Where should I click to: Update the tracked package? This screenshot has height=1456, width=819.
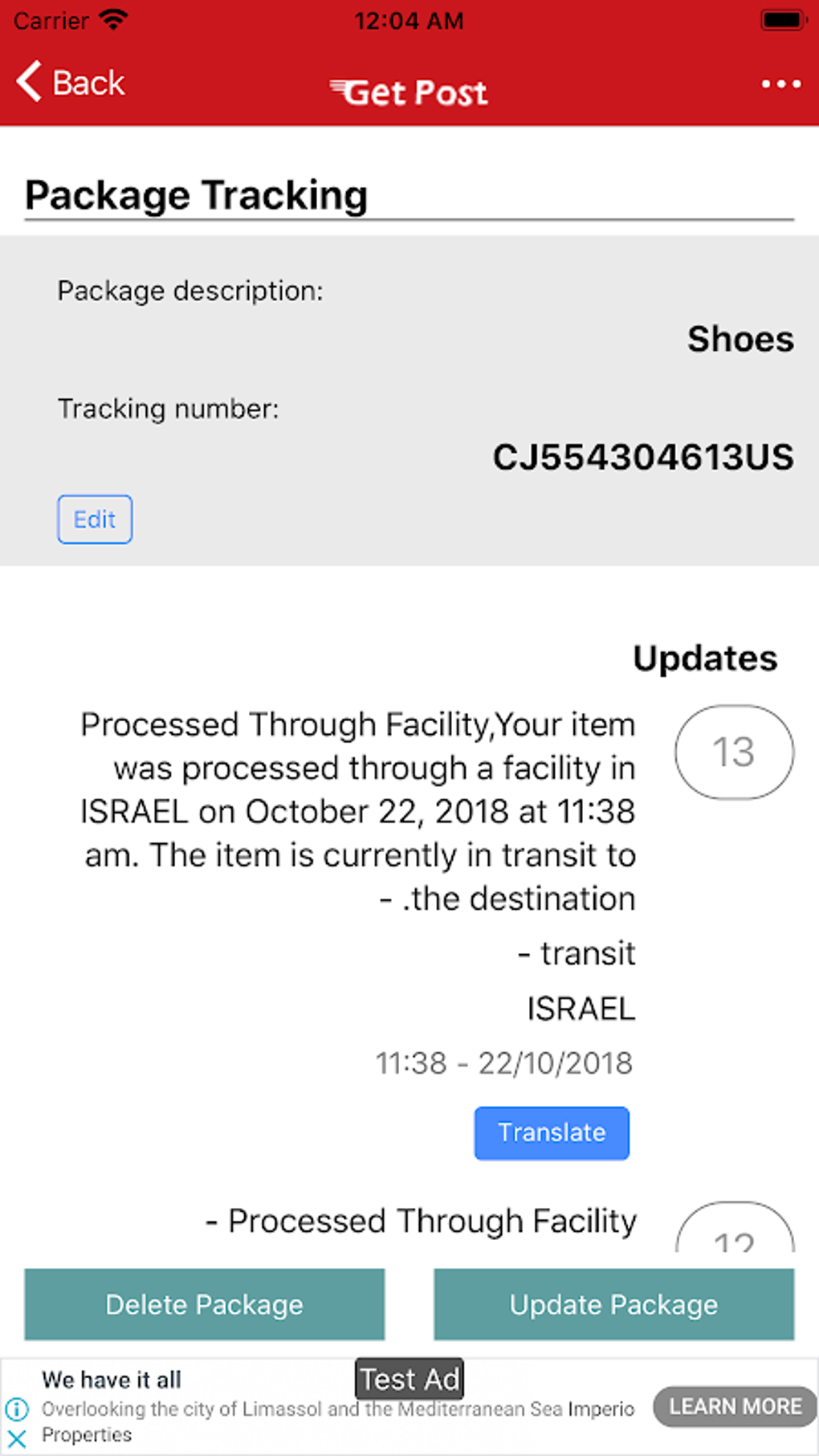[613, 1304]
